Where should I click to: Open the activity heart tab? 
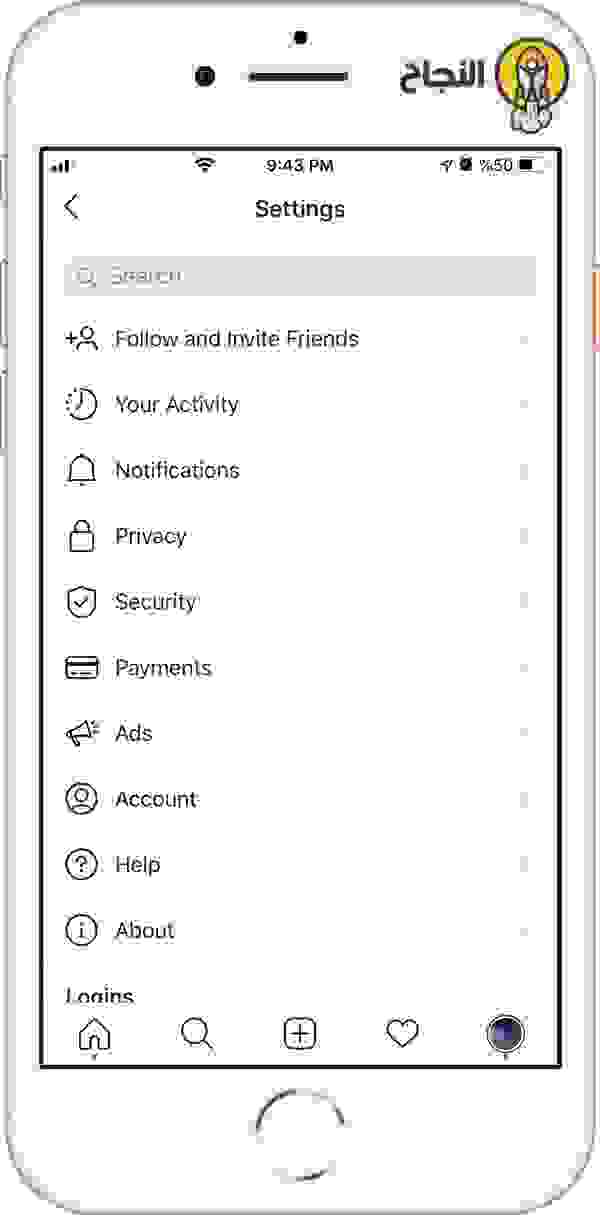tap(402, 1033)
